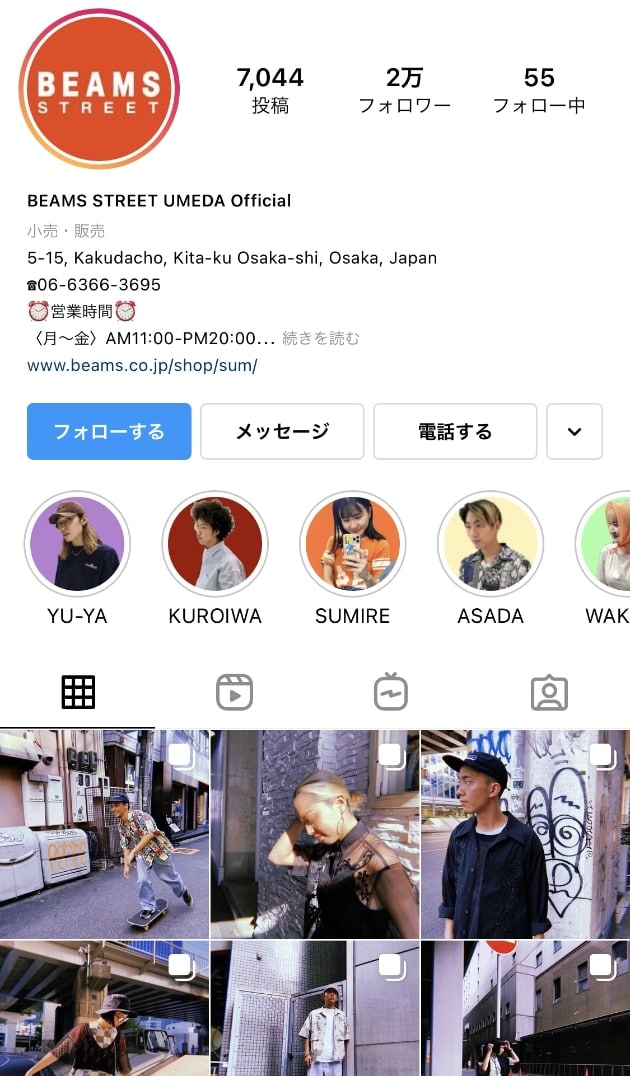
Task: Switch to the tagged photos tab
Action: click(x=549, y=692)
